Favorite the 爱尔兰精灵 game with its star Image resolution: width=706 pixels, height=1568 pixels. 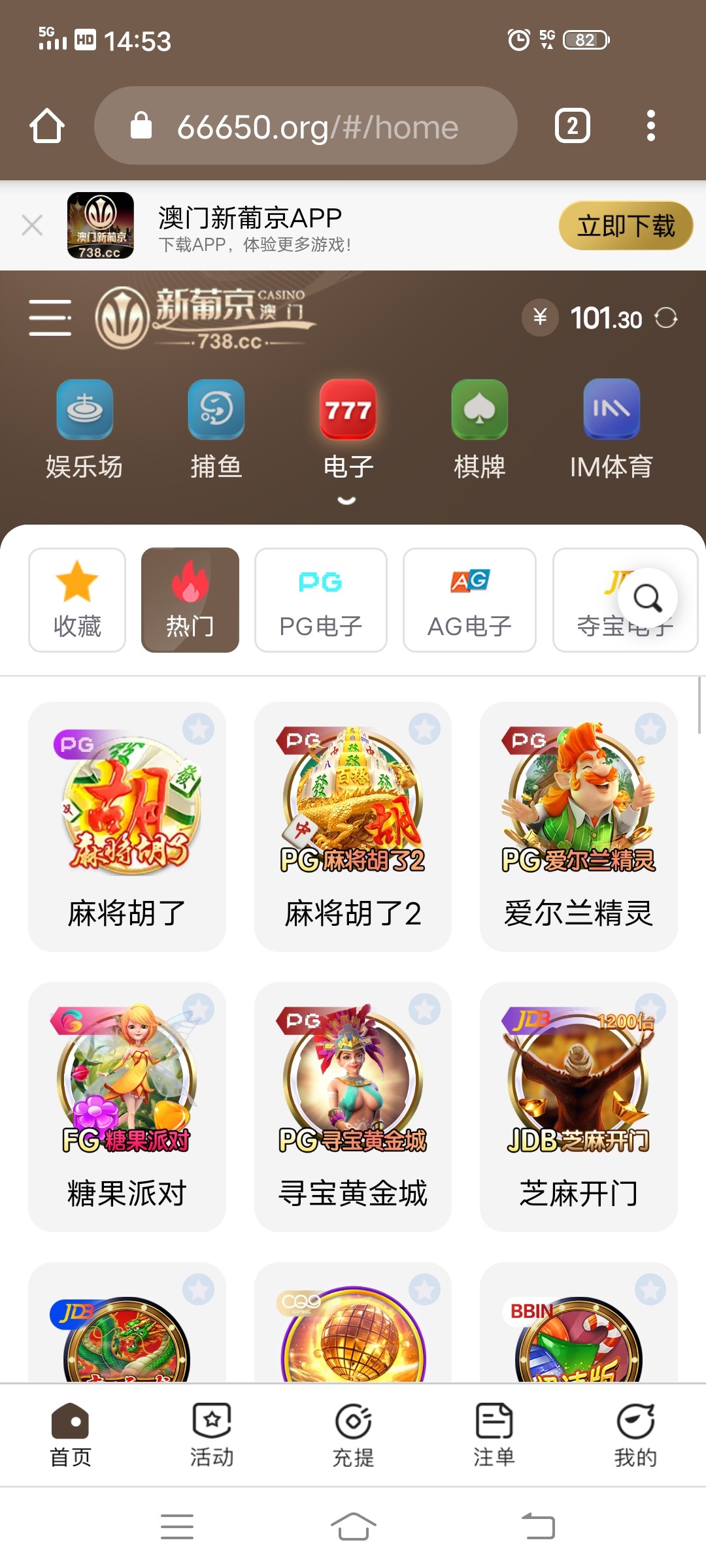point(650,728)
